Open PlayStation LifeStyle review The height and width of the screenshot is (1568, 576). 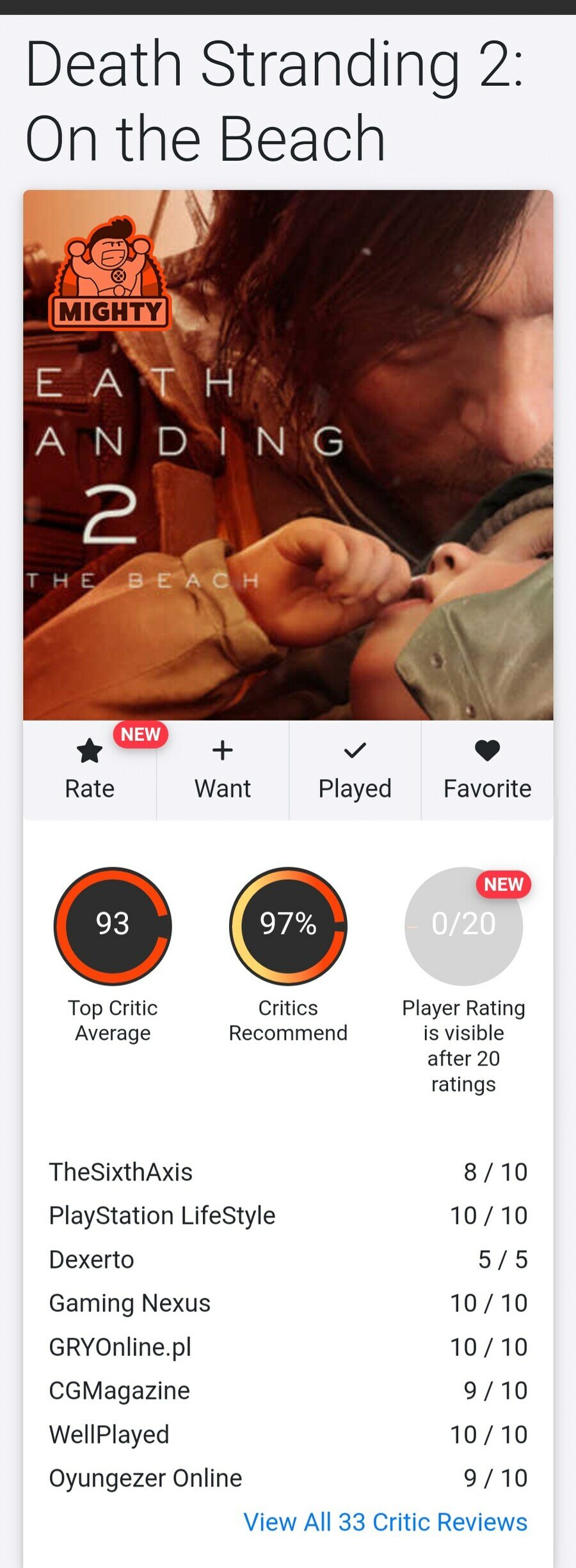(x=162, y=1216)
